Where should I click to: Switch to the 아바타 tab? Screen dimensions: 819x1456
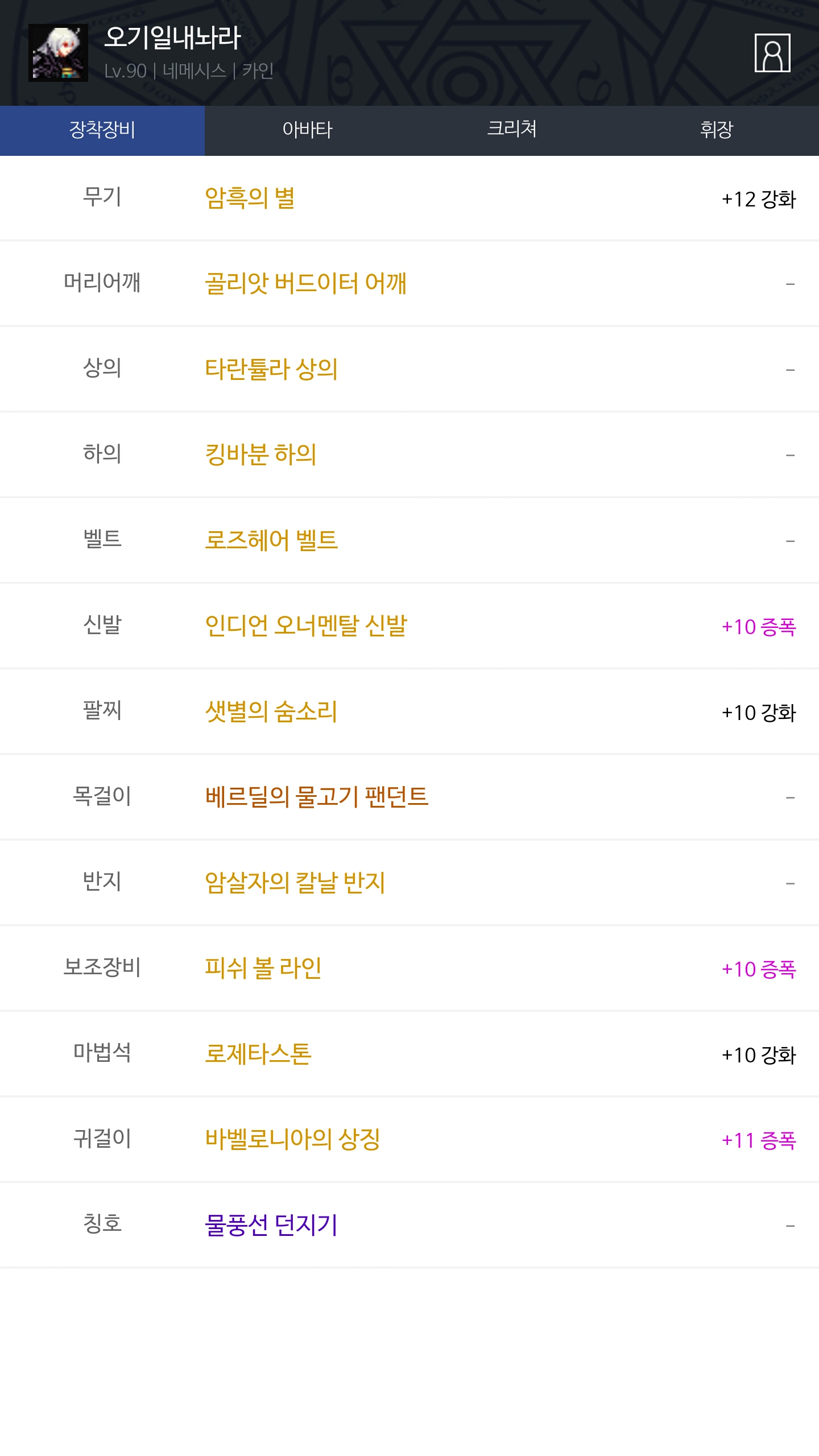click(307, 130)
